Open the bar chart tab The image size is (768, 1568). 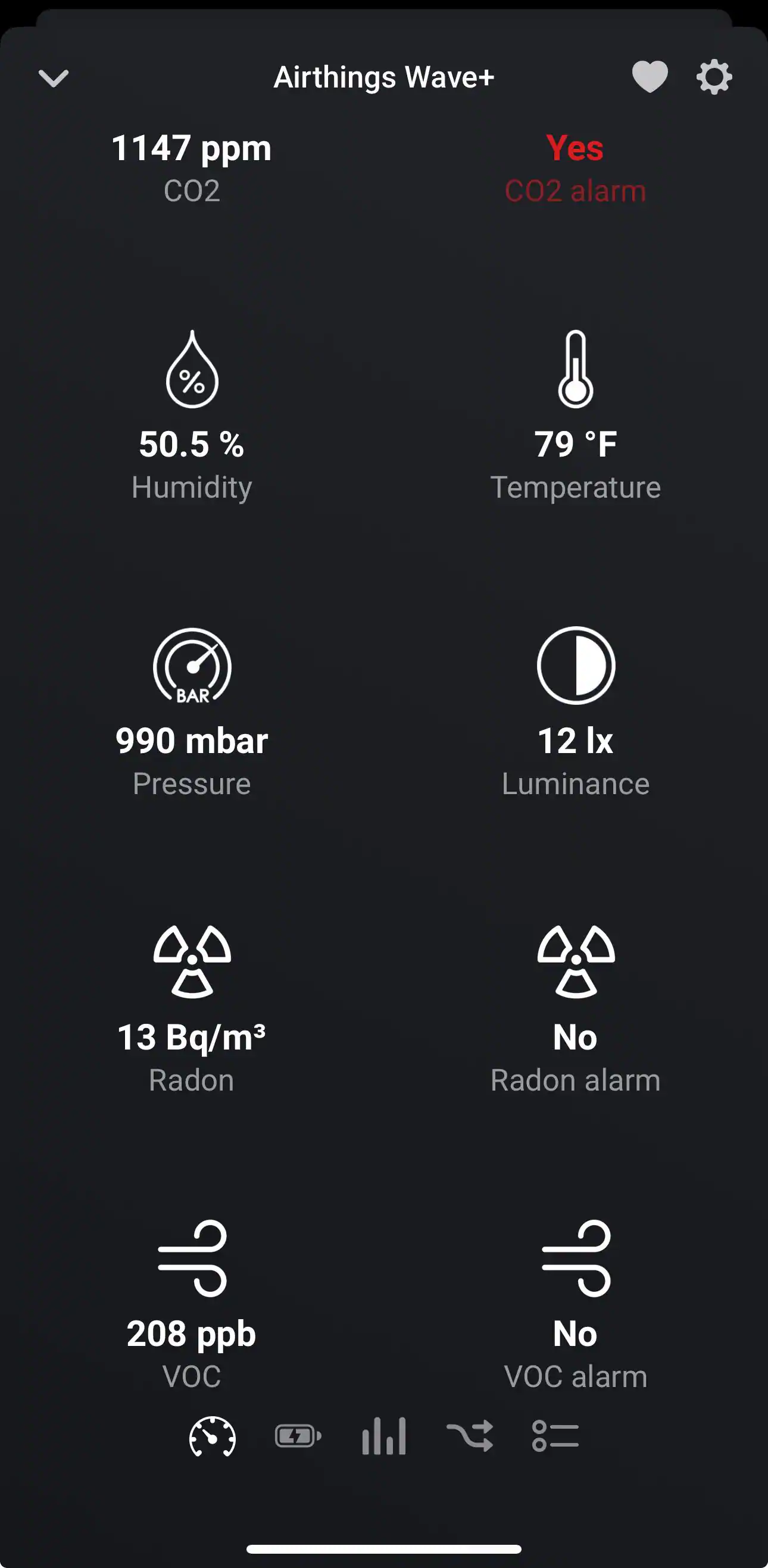(384, 1436)
